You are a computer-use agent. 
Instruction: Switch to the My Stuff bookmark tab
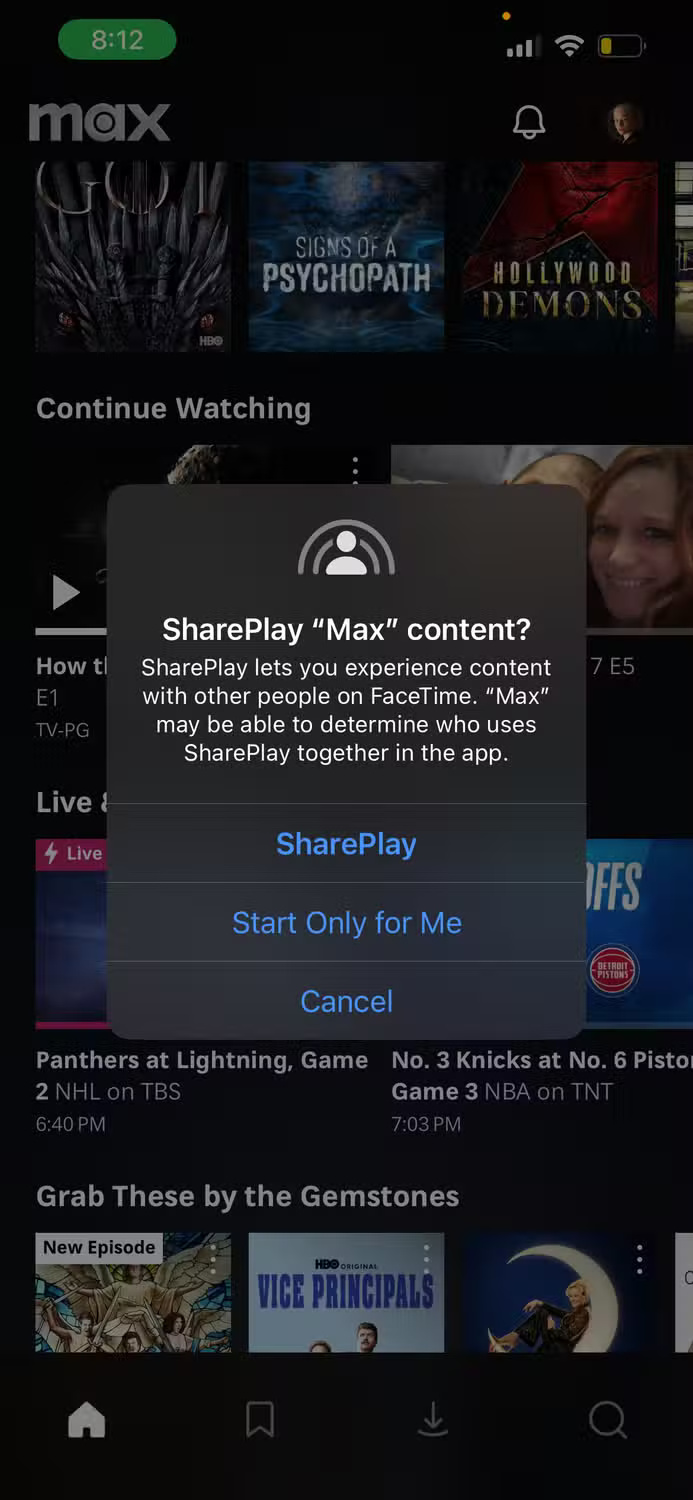(260, 1420)
